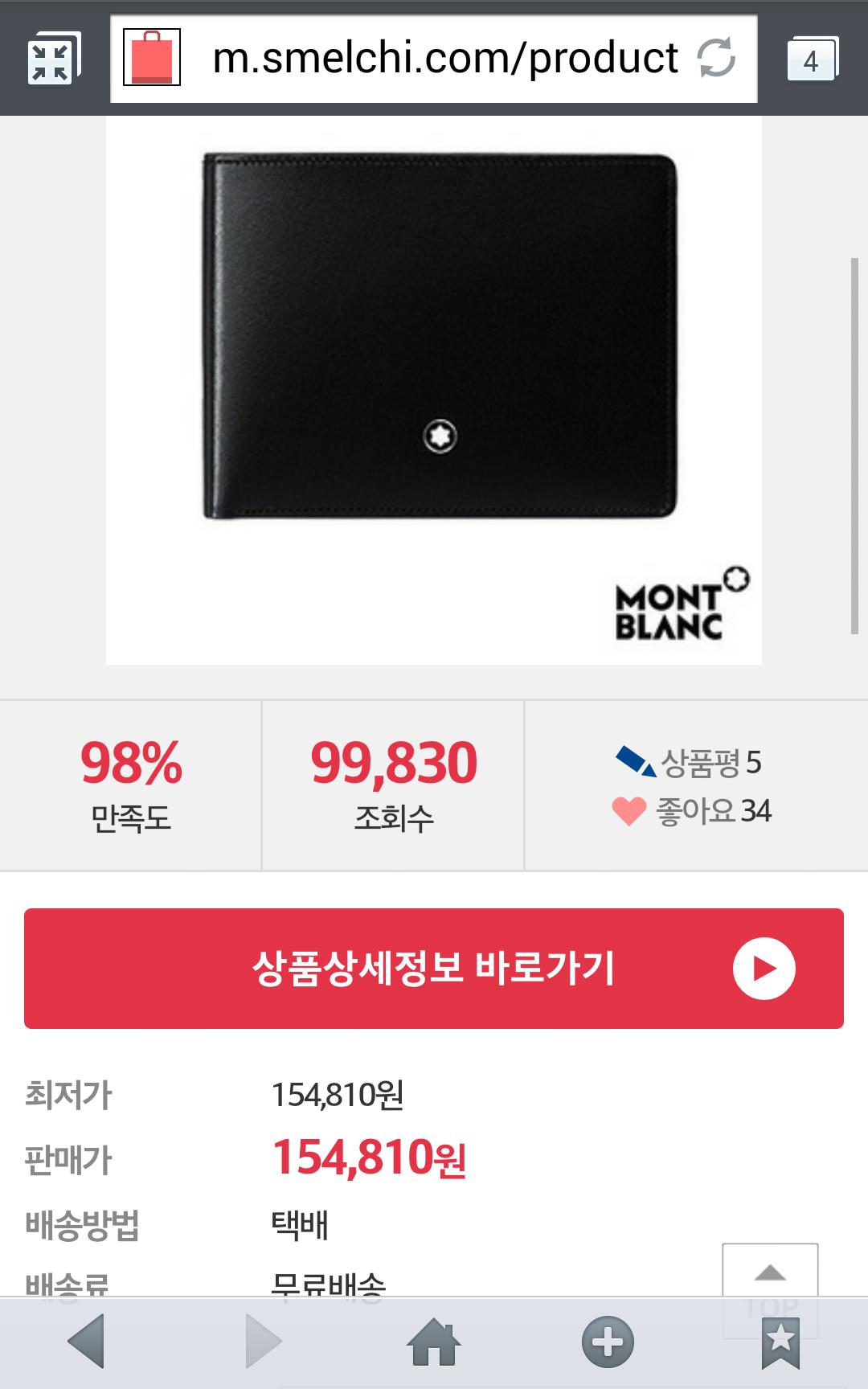The height and width of the screenshot is (1389, 868).
Task: Reload the current page
Action: tap(715, 59)
